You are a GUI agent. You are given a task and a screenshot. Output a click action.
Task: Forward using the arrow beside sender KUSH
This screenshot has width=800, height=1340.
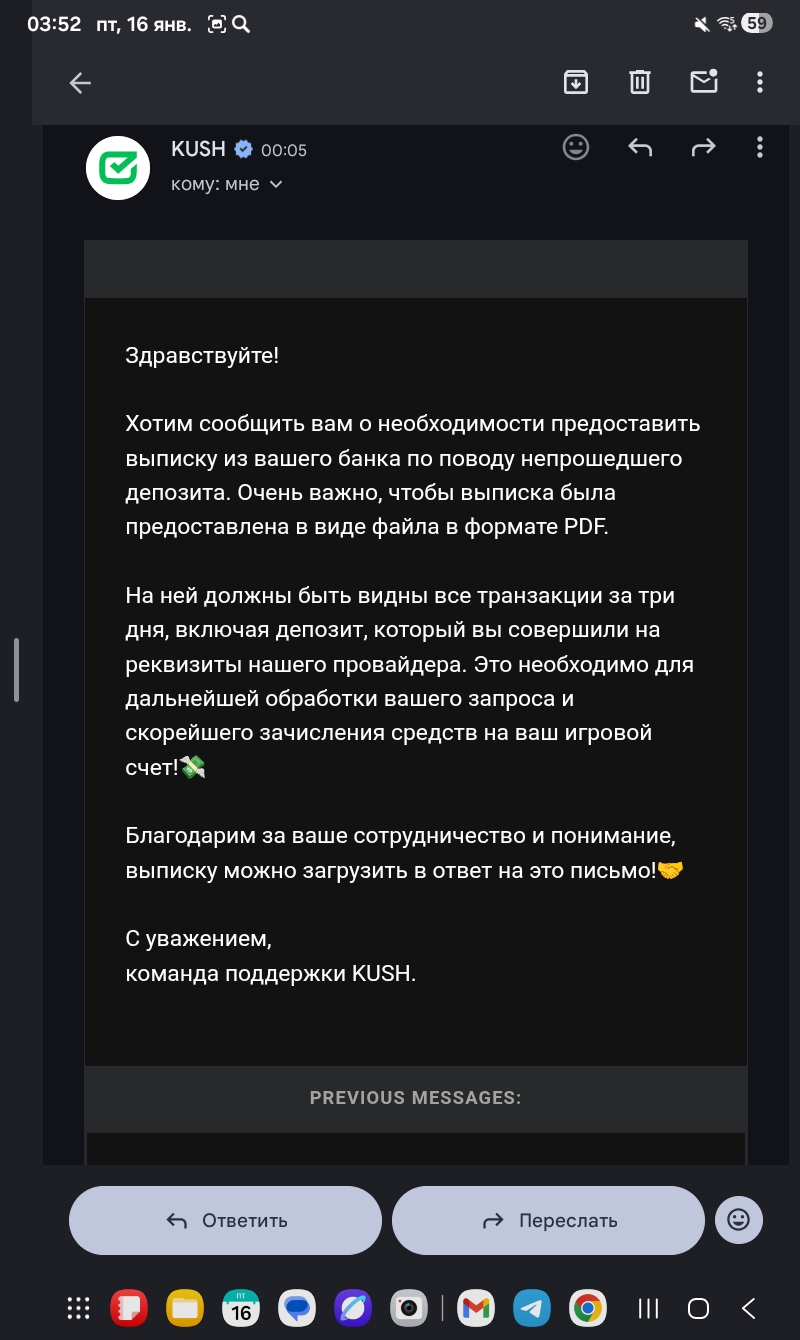pyautogui.click(x=704, y=148)
